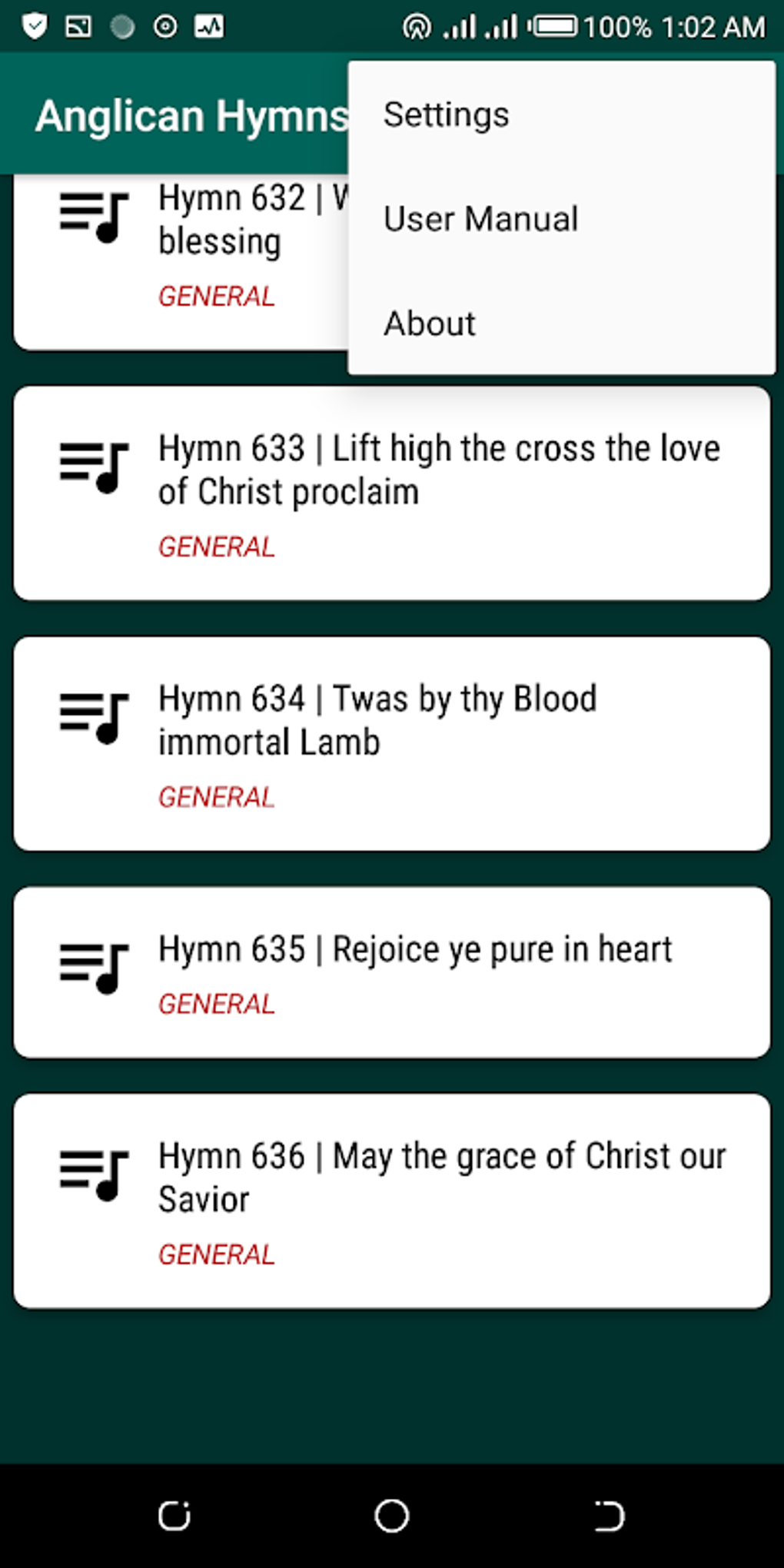Go back using the navigation bar
Viewport: 784px width, 1568px height.
point(609,1517)
